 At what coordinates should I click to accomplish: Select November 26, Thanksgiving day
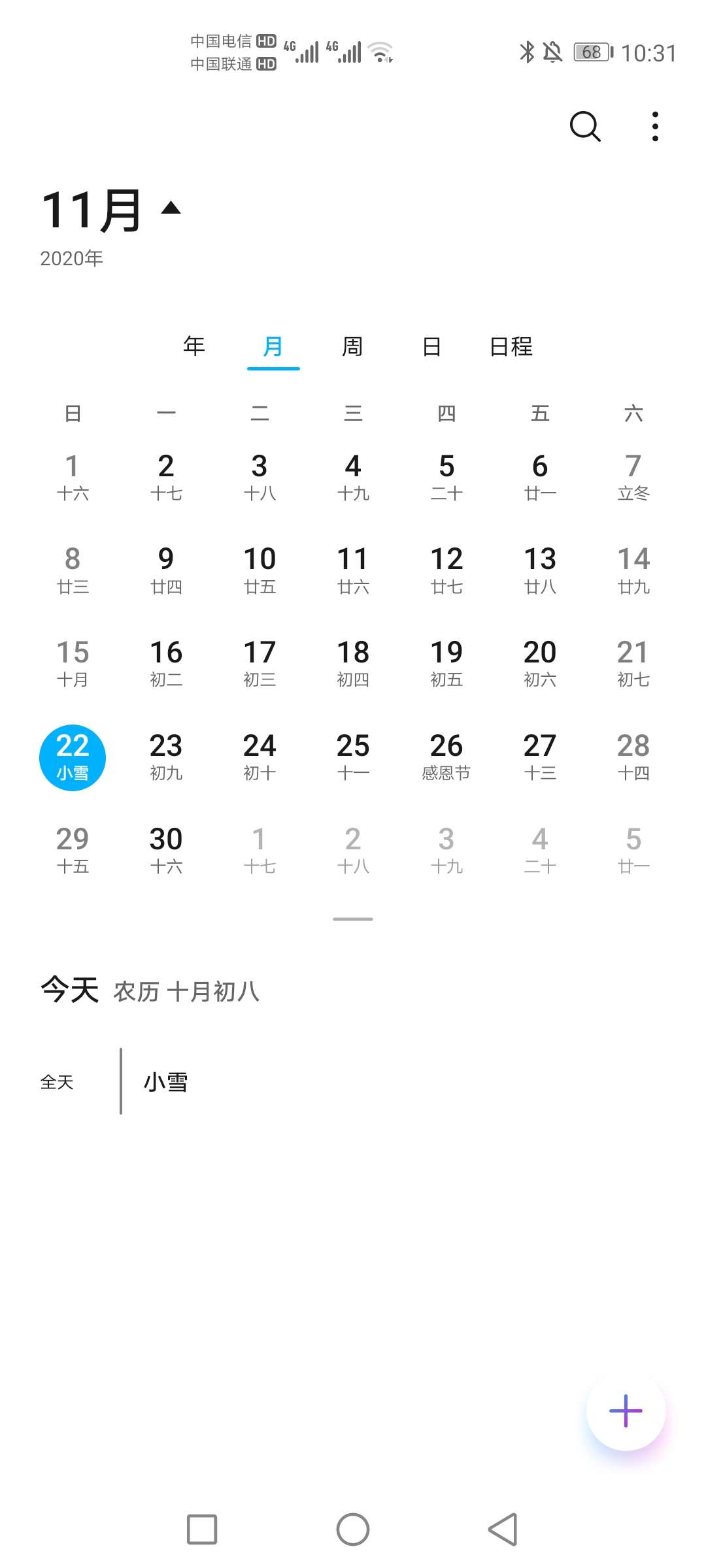[446, 757]
